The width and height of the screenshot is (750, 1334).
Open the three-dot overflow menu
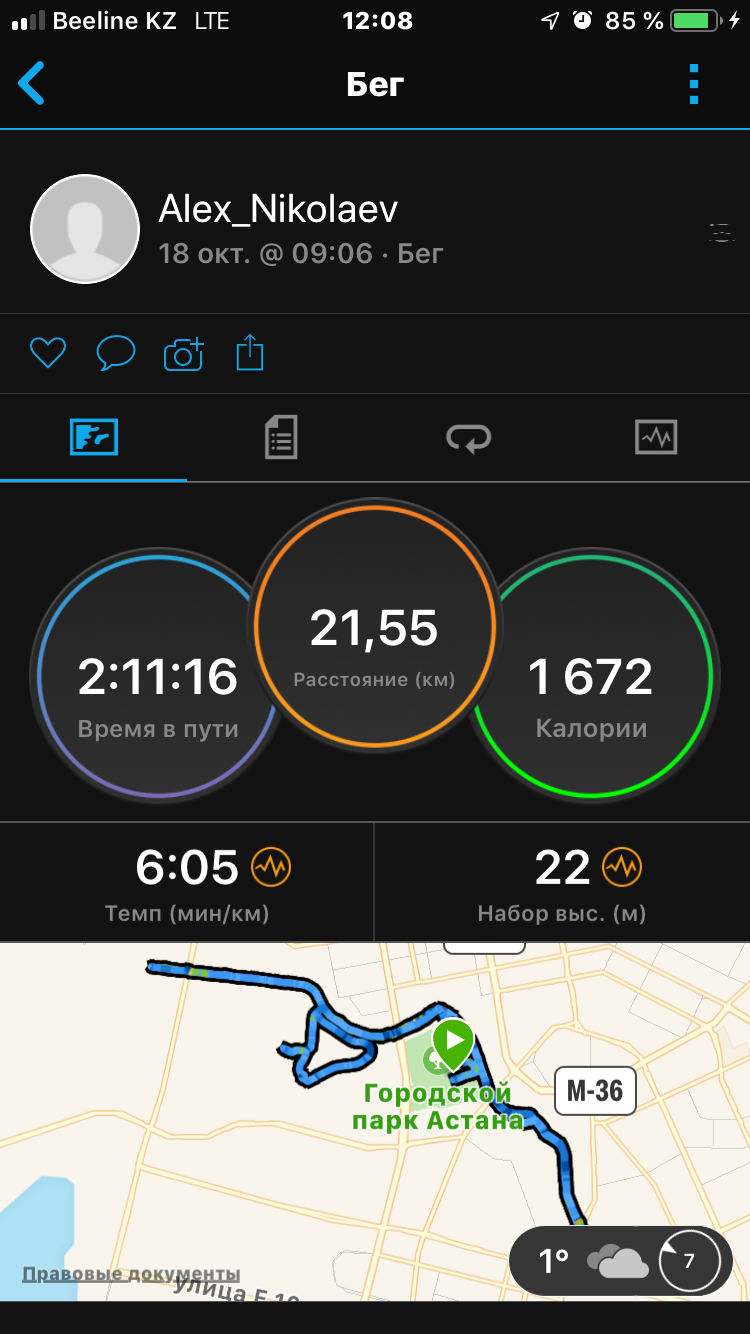tap(694, 84)
